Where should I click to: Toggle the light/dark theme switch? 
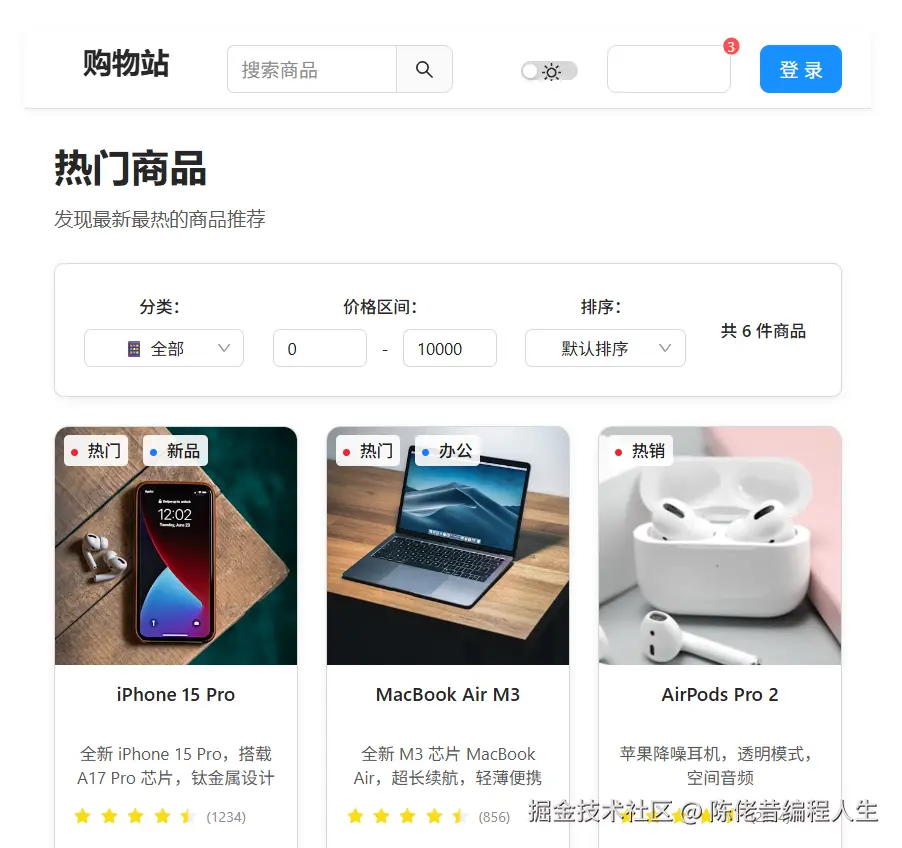549,71
